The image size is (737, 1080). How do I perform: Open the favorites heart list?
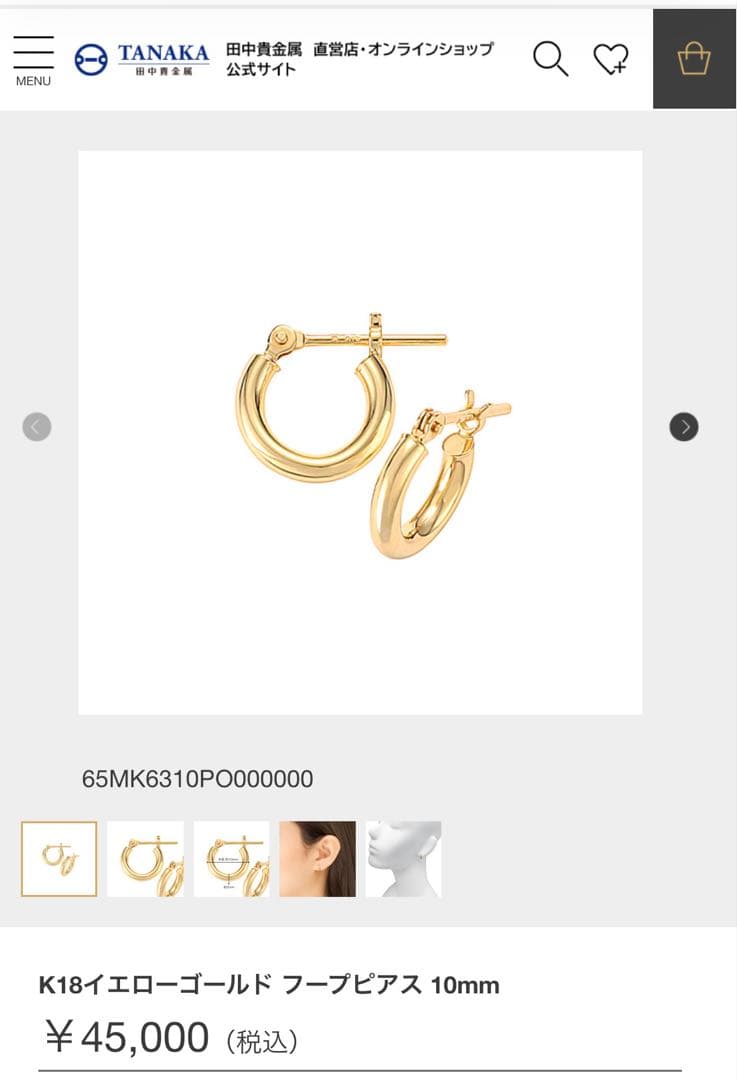pos(611,59)
